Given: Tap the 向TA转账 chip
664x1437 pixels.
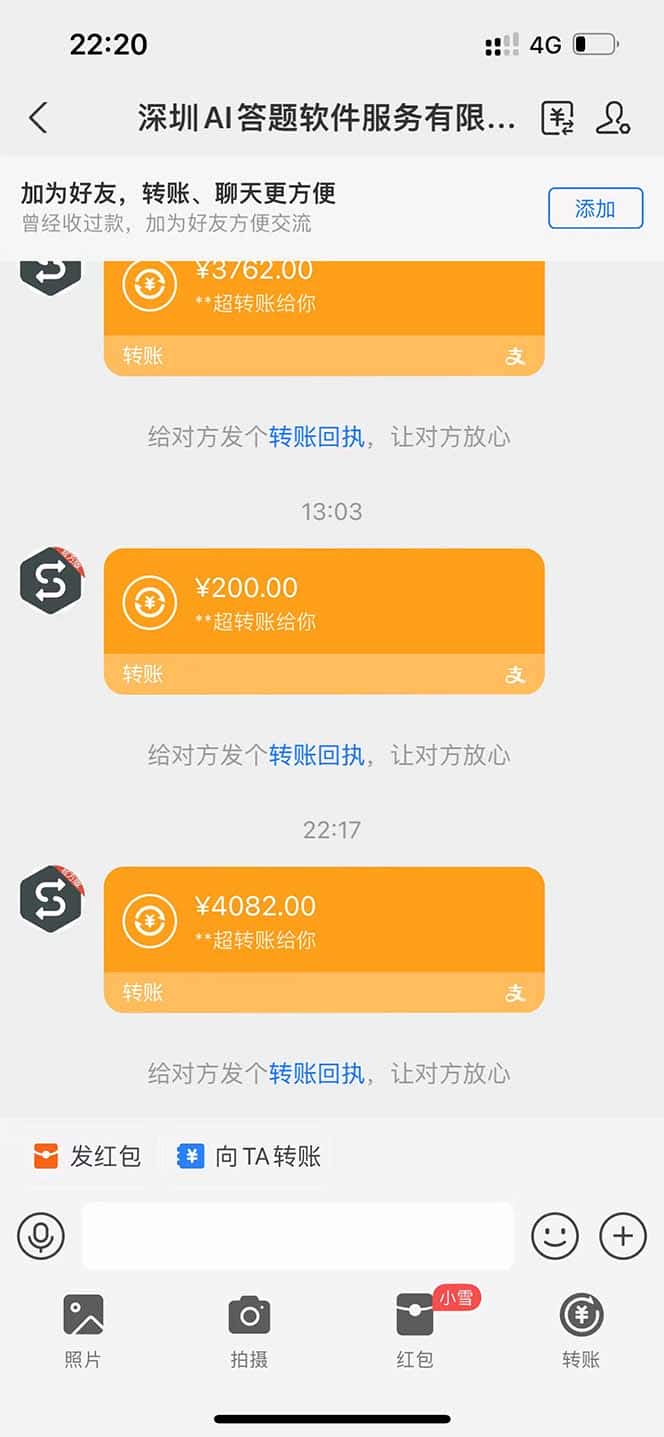Looking at the screenshot, I should pos(250,1156).
